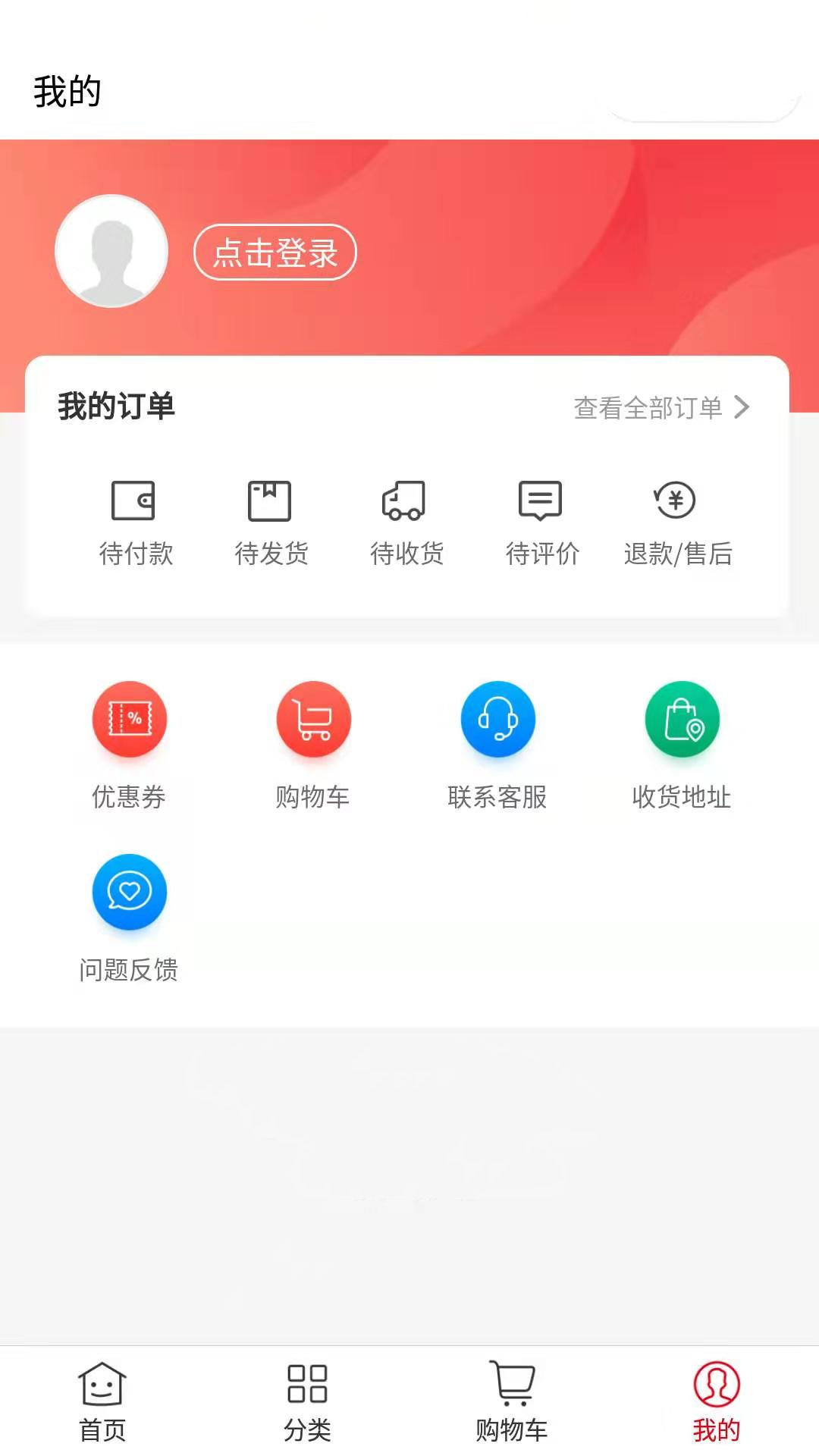Switch to the bottom 购物车 tab
819x1456 pixels.
tap(512, 1402)
